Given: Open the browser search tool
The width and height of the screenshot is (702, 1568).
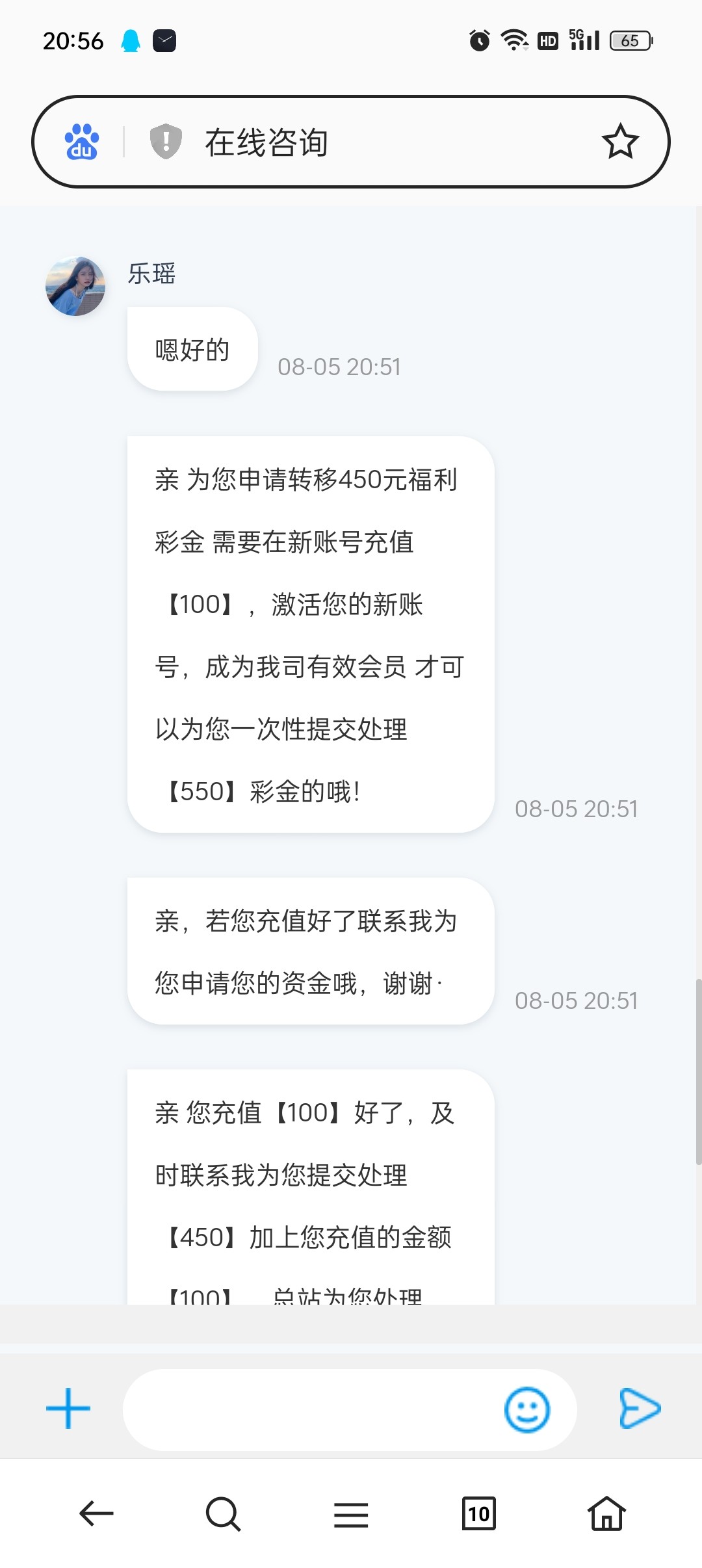Looking at the screenshot, I should point(223,1513).
